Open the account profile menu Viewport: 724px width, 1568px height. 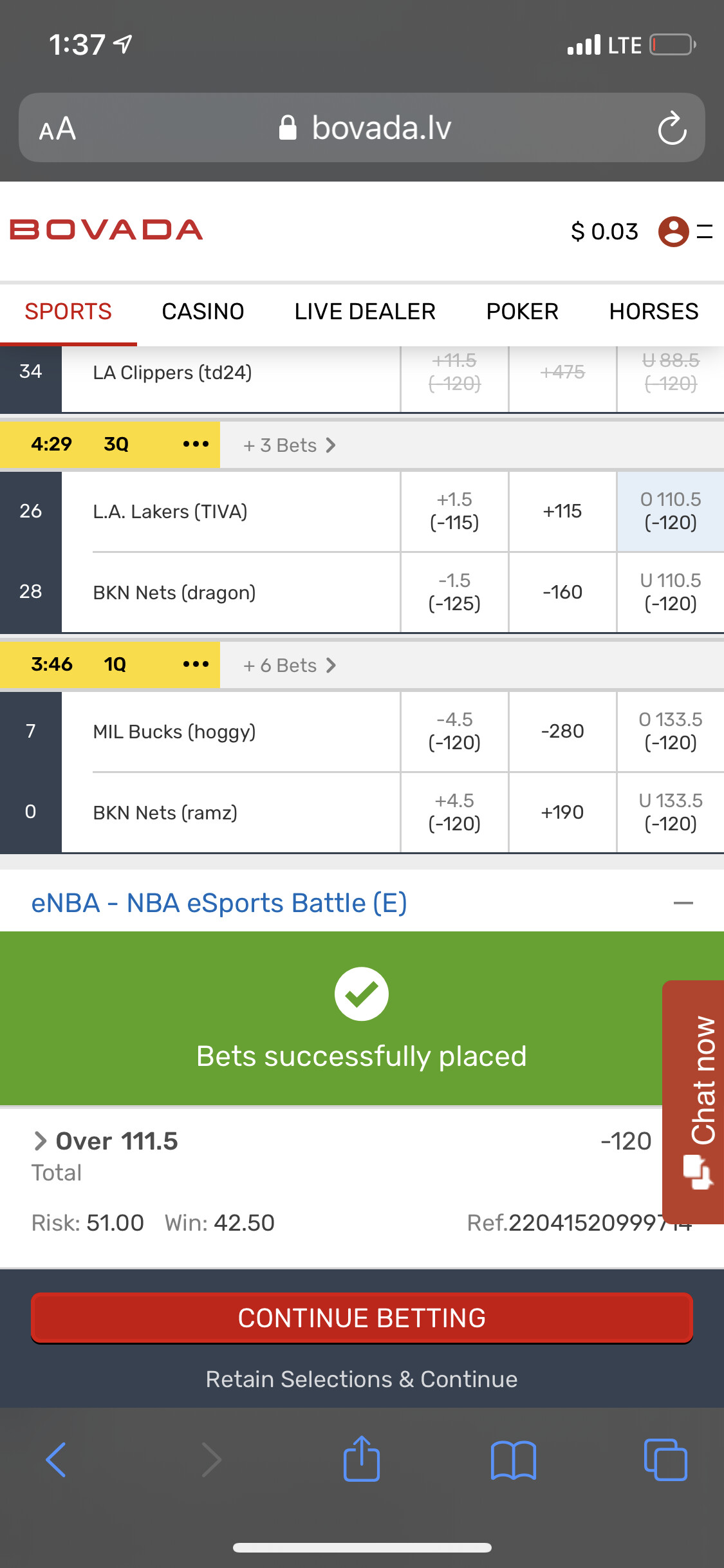(x=674, y=231)
